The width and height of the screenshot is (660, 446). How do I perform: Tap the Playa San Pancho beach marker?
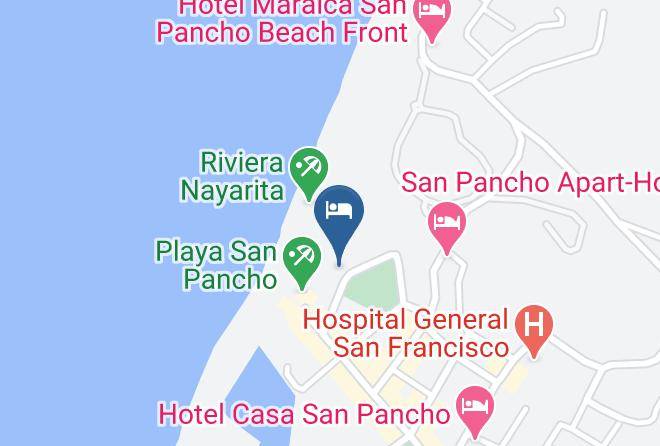coord(302,260)
